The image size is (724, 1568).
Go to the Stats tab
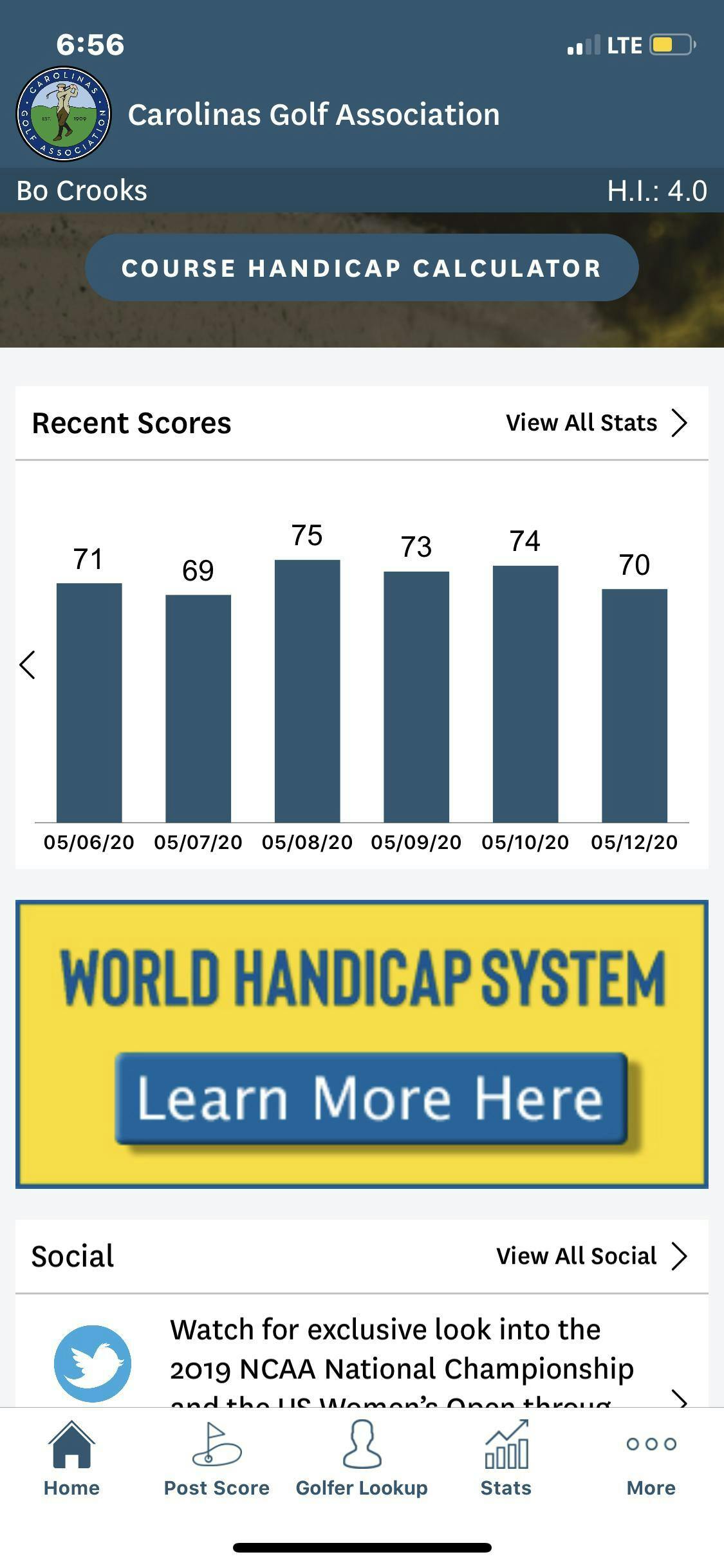pyautogui.click(x=506, y=1460)
